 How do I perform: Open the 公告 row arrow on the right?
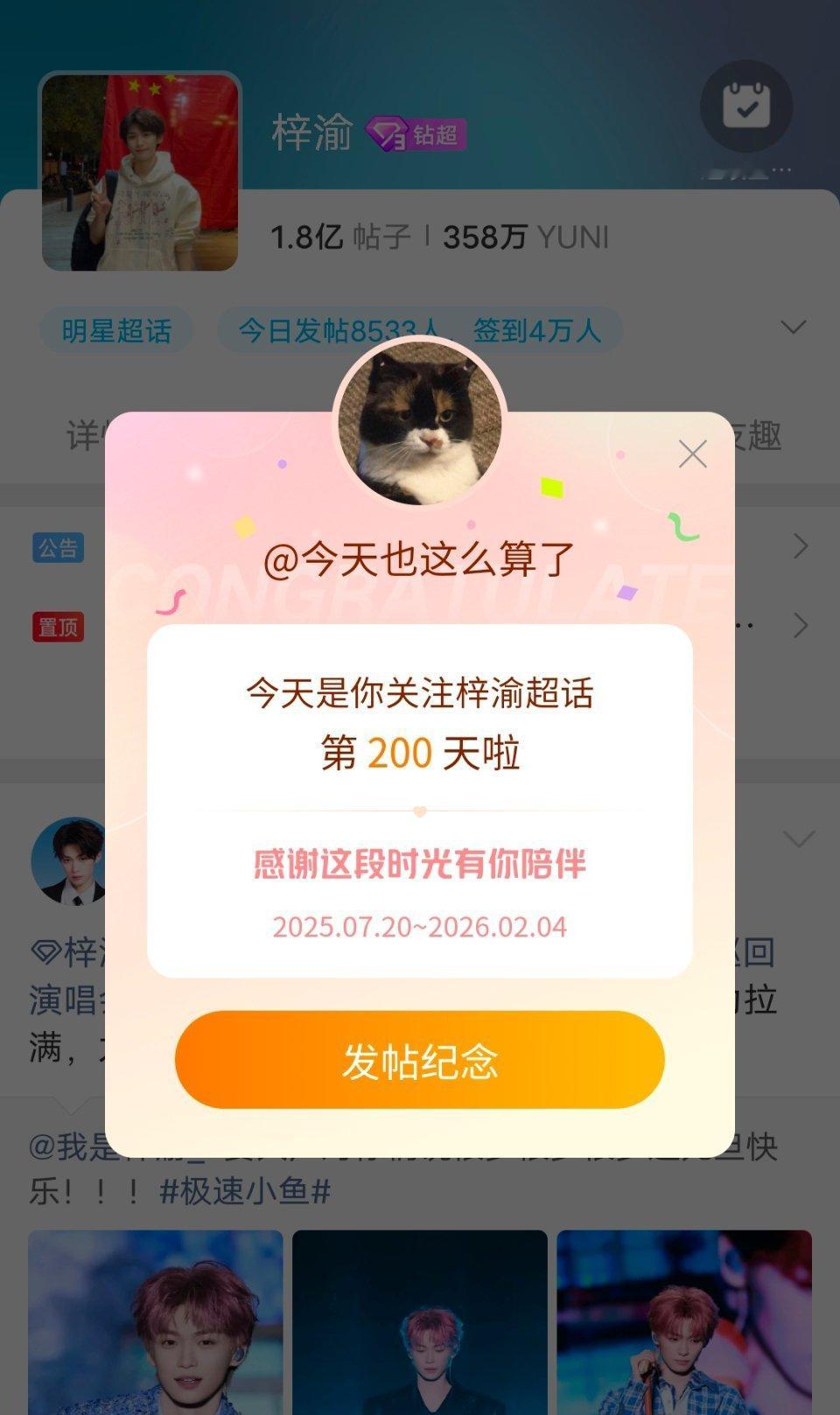(801, 545)
